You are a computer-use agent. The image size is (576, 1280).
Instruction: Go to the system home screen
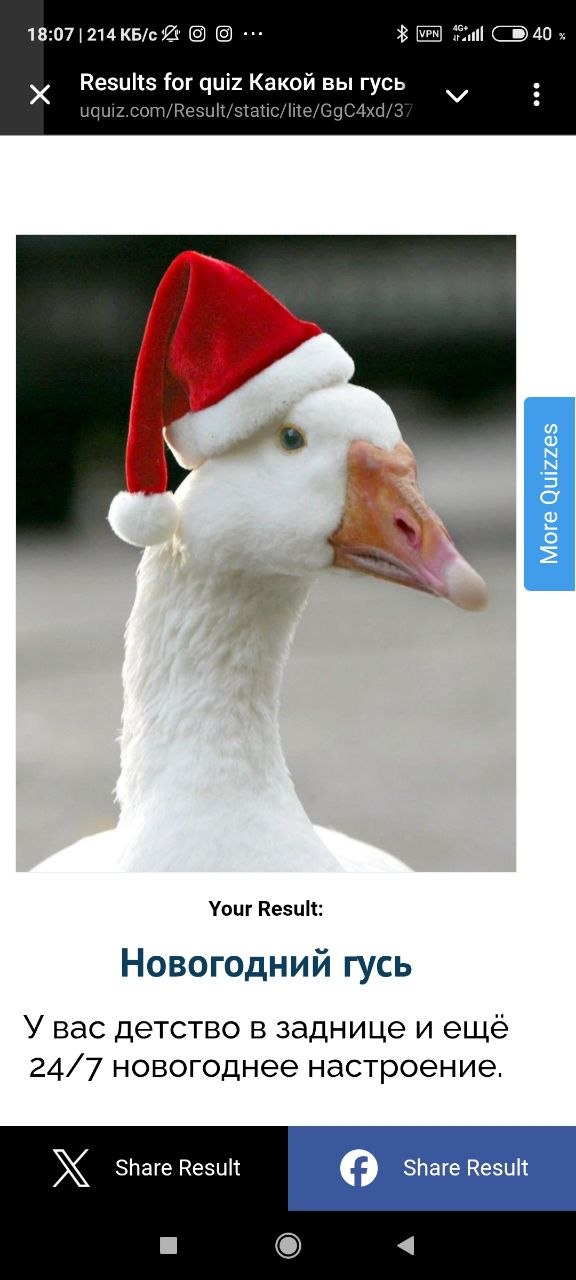(288, 1245)
